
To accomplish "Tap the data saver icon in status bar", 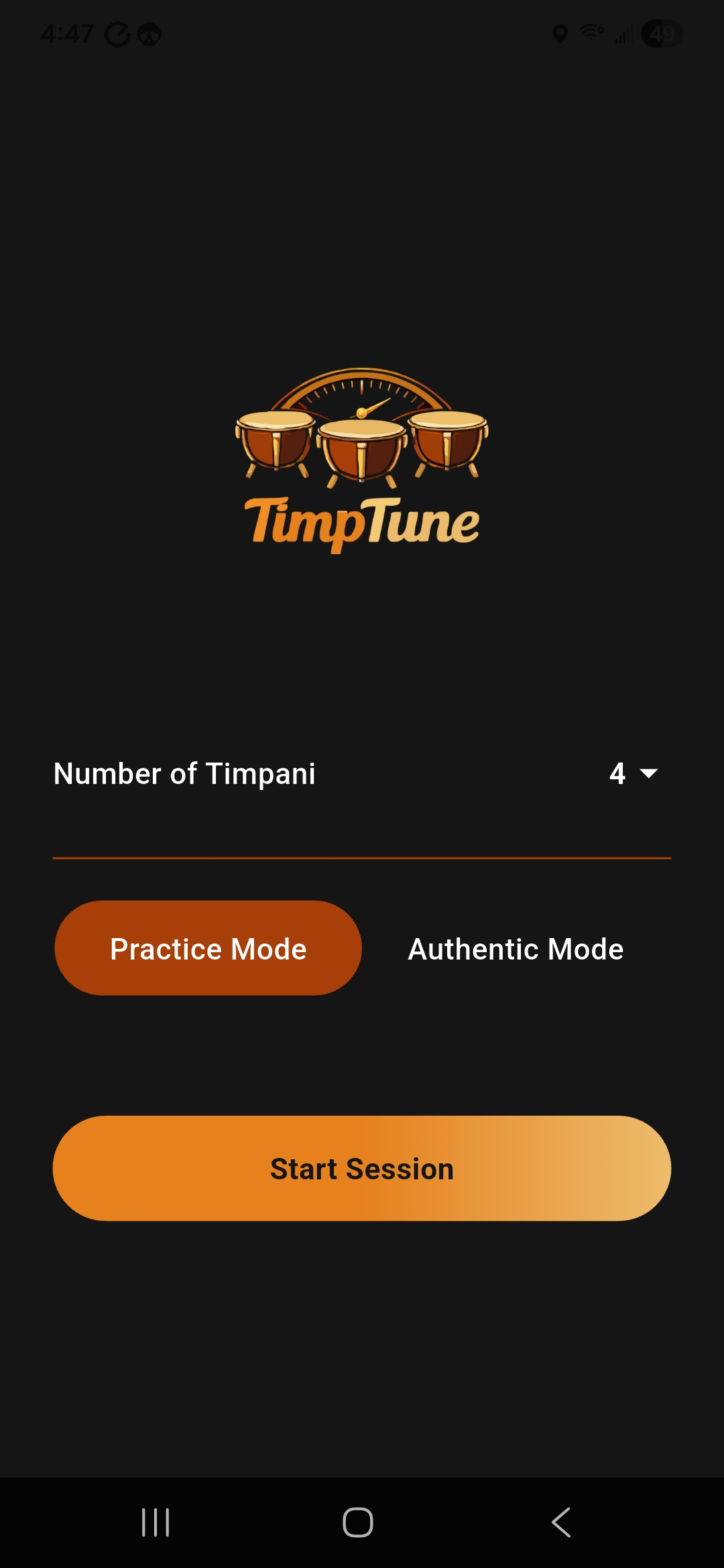I will (117, 34).
